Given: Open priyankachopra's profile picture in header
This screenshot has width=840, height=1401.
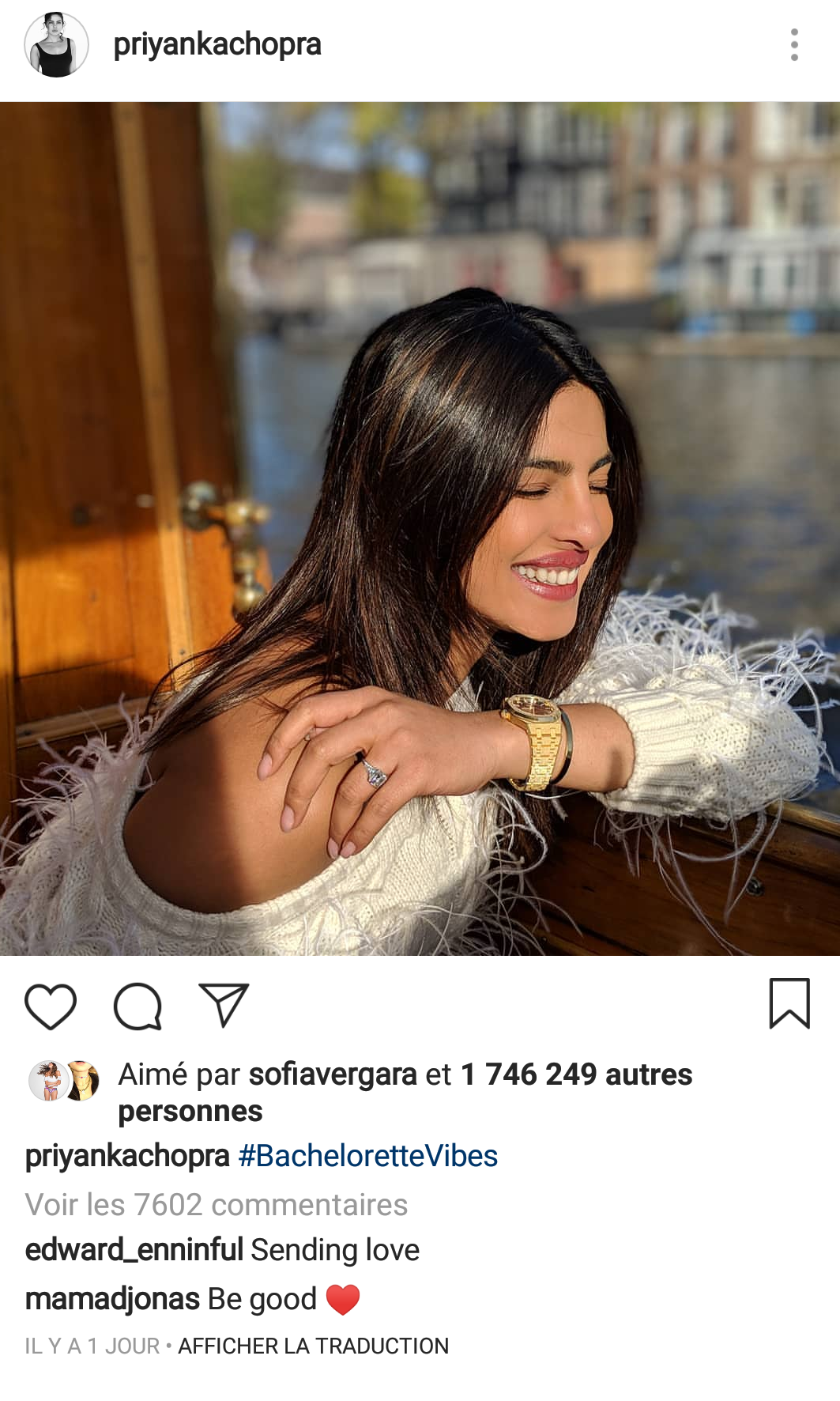Looking at the screenshot, I should pyautogui.click(x=56, y=45).
